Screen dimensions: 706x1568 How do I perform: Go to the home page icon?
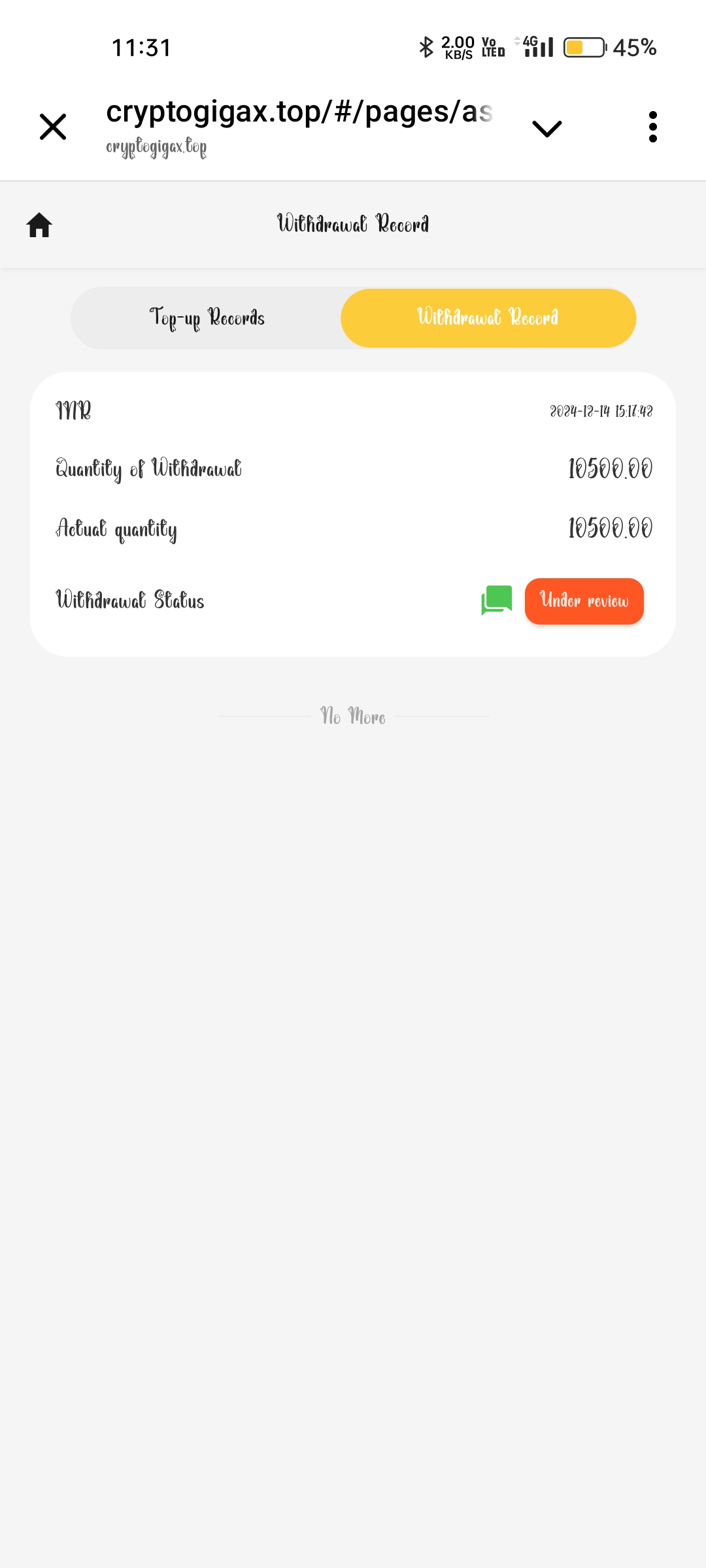(39, 225)
